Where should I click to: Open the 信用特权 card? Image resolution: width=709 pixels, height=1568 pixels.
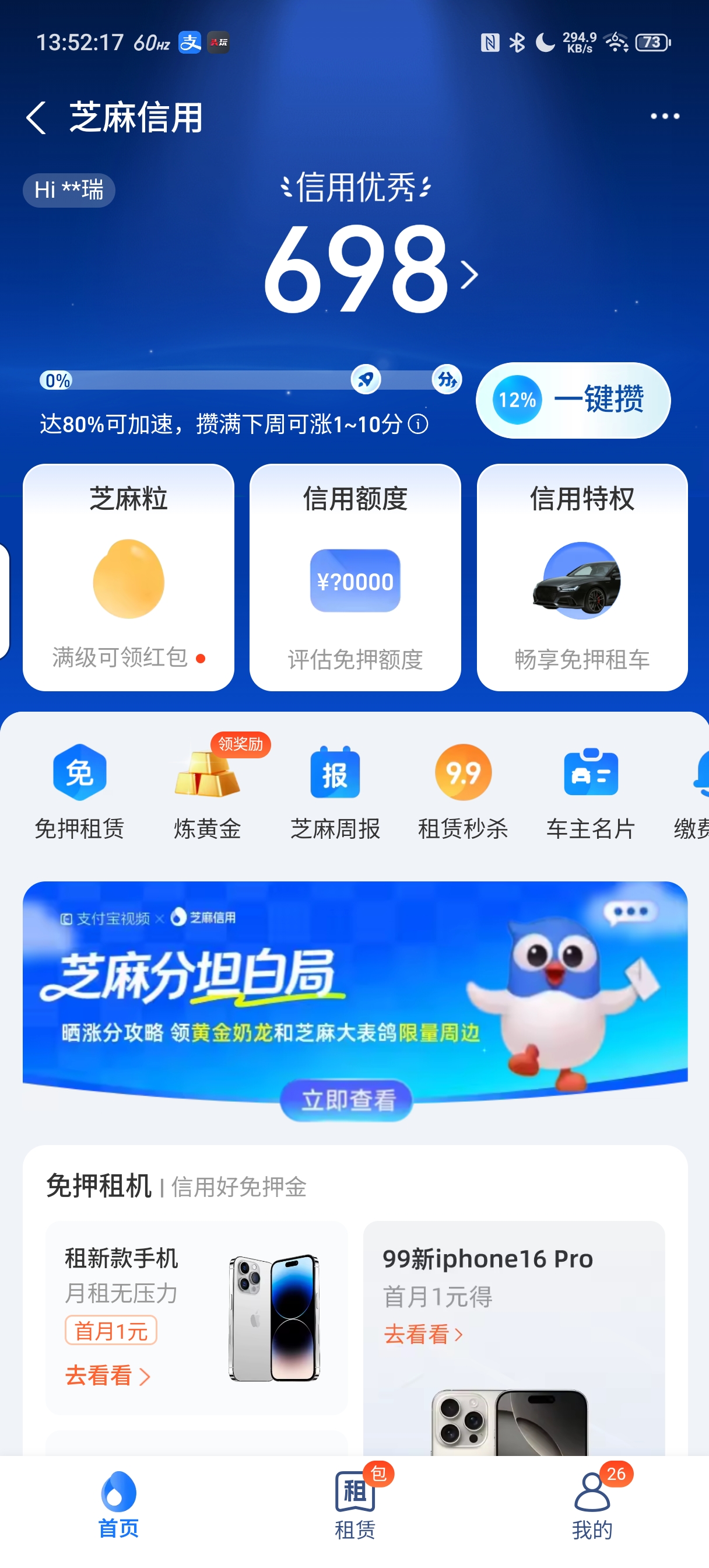(582, 577)
